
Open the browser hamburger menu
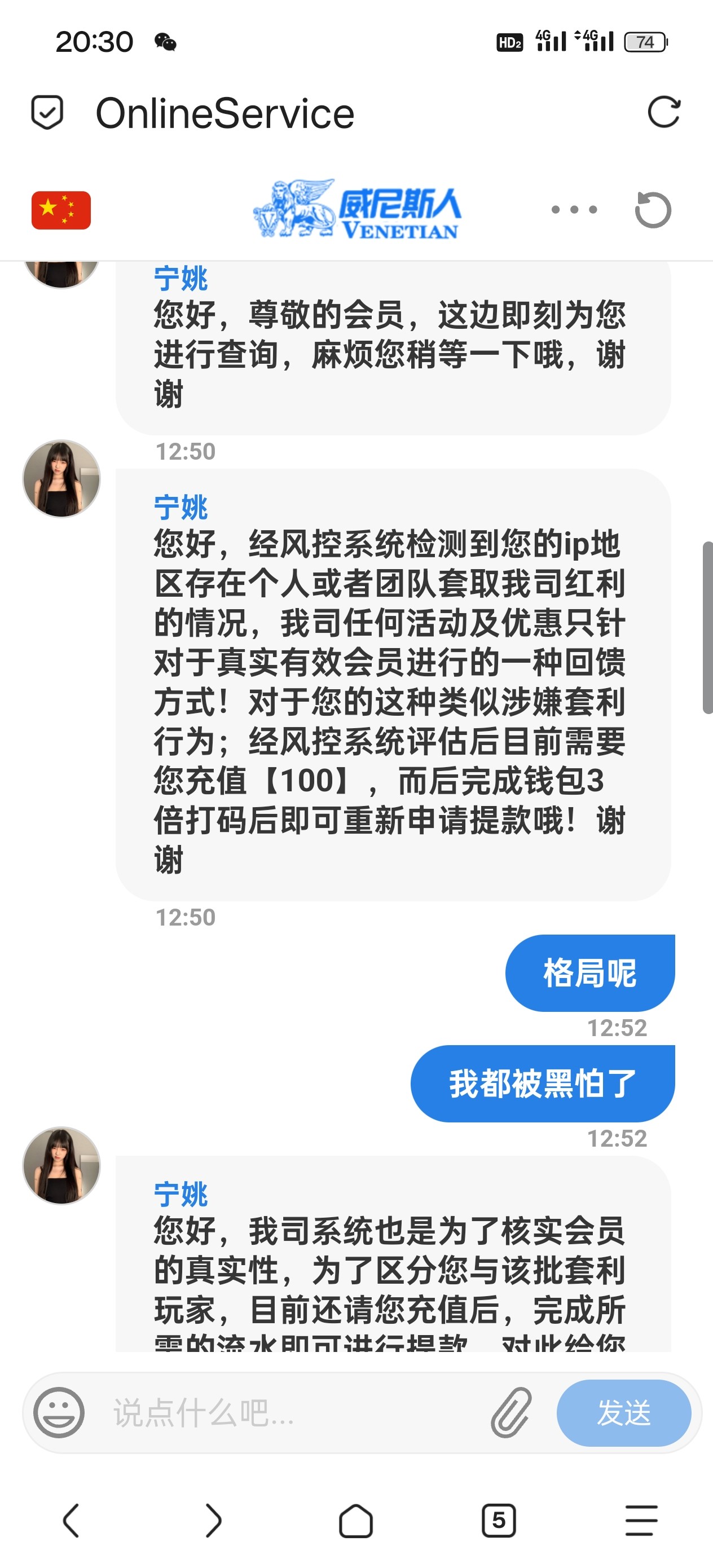pos(641,1520)
